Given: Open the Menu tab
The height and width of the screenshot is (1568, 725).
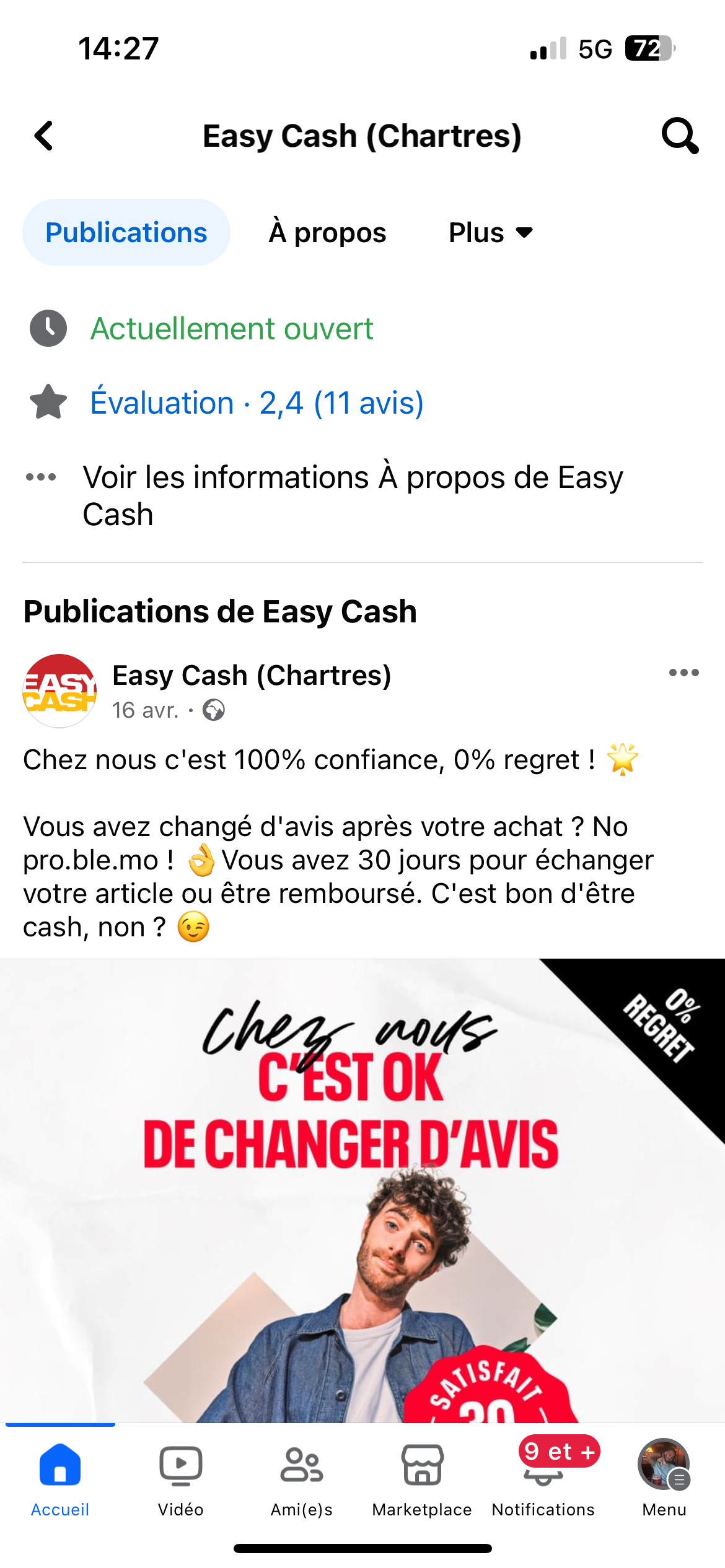Looking at the screenshot, I should tap(664, 1479).
